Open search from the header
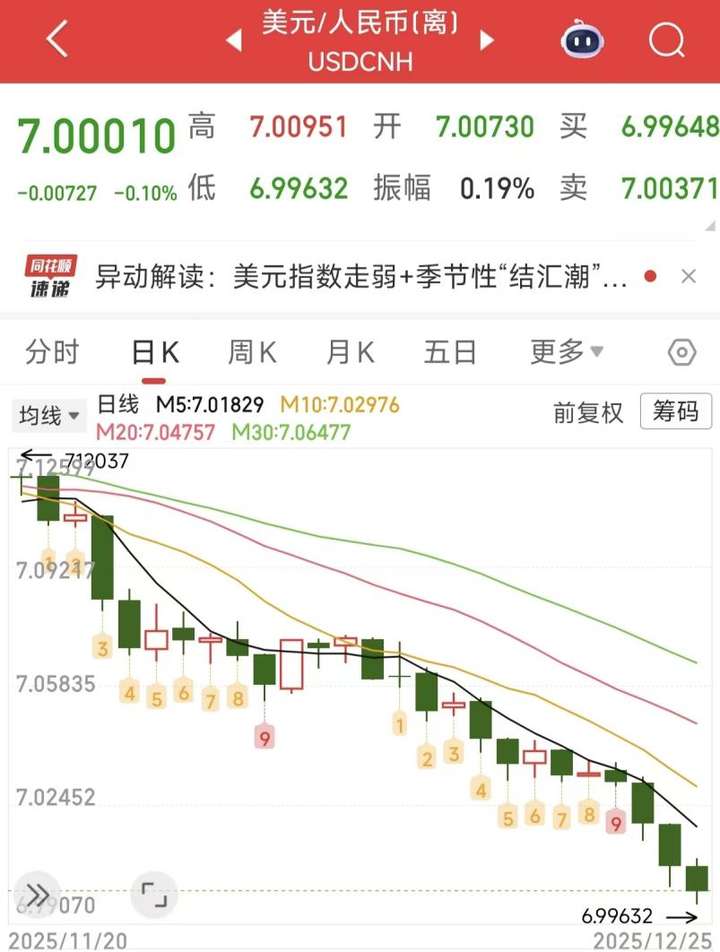The height and width of the screenshot is (952, 720). [x=665, y=40]
